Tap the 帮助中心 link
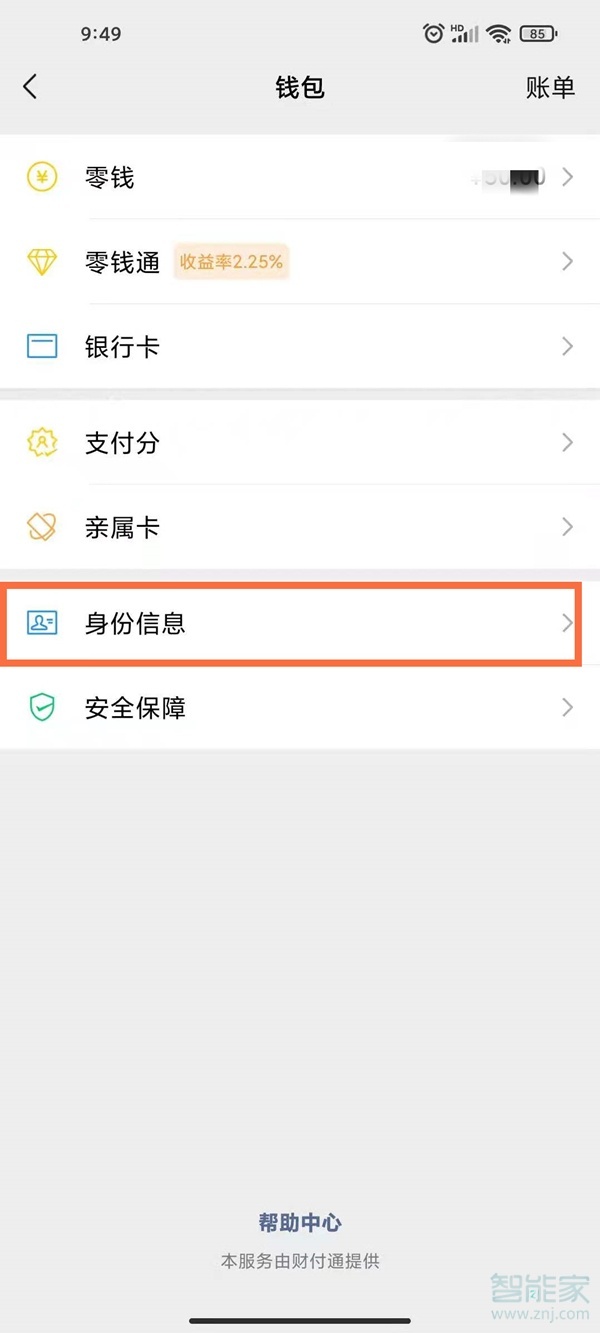This screenshot has height=1333, width=600. coord(300,1222)
